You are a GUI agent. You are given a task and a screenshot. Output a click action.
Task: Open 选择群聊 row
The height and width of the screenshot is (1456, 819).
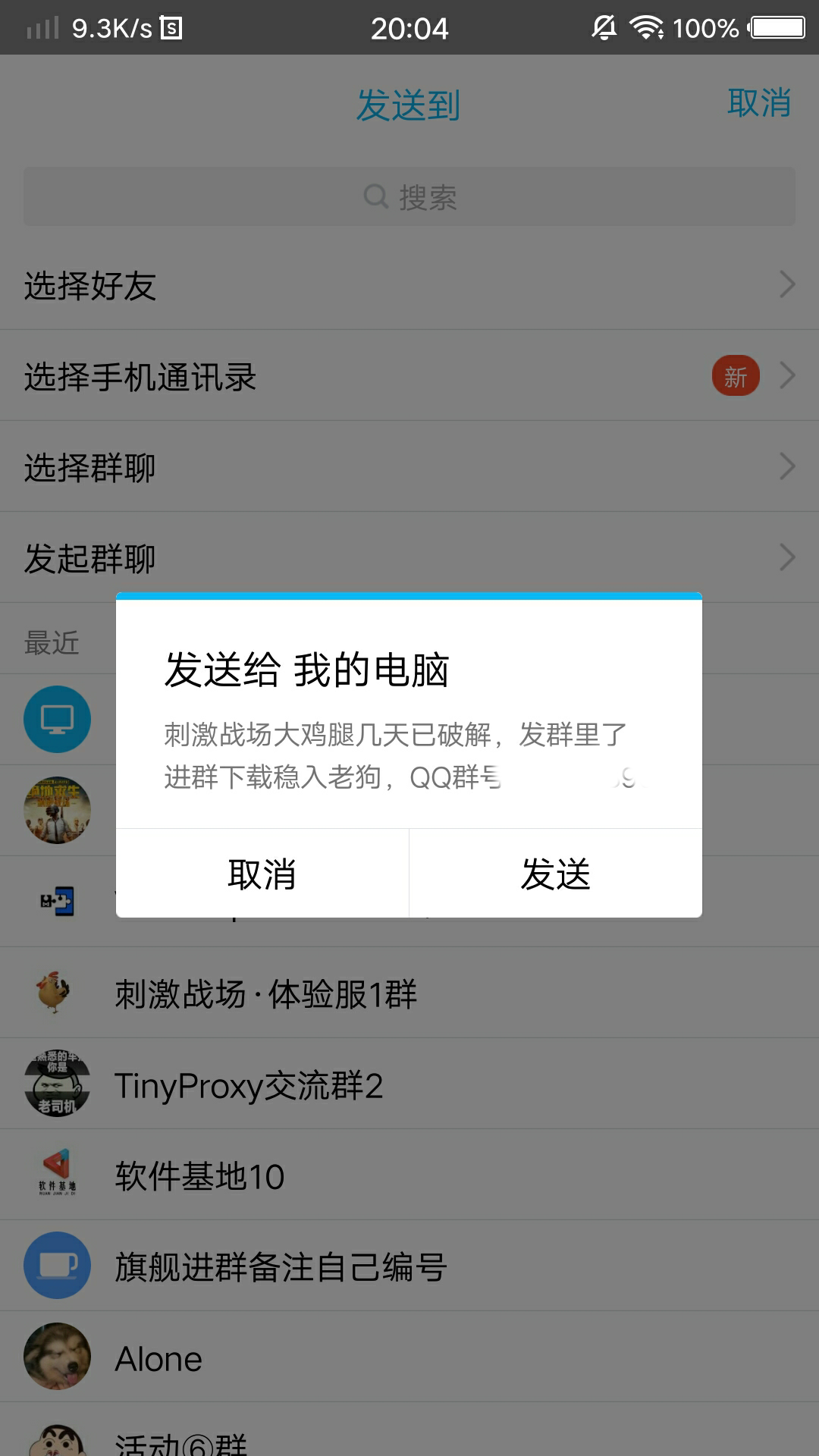[409, 467]
